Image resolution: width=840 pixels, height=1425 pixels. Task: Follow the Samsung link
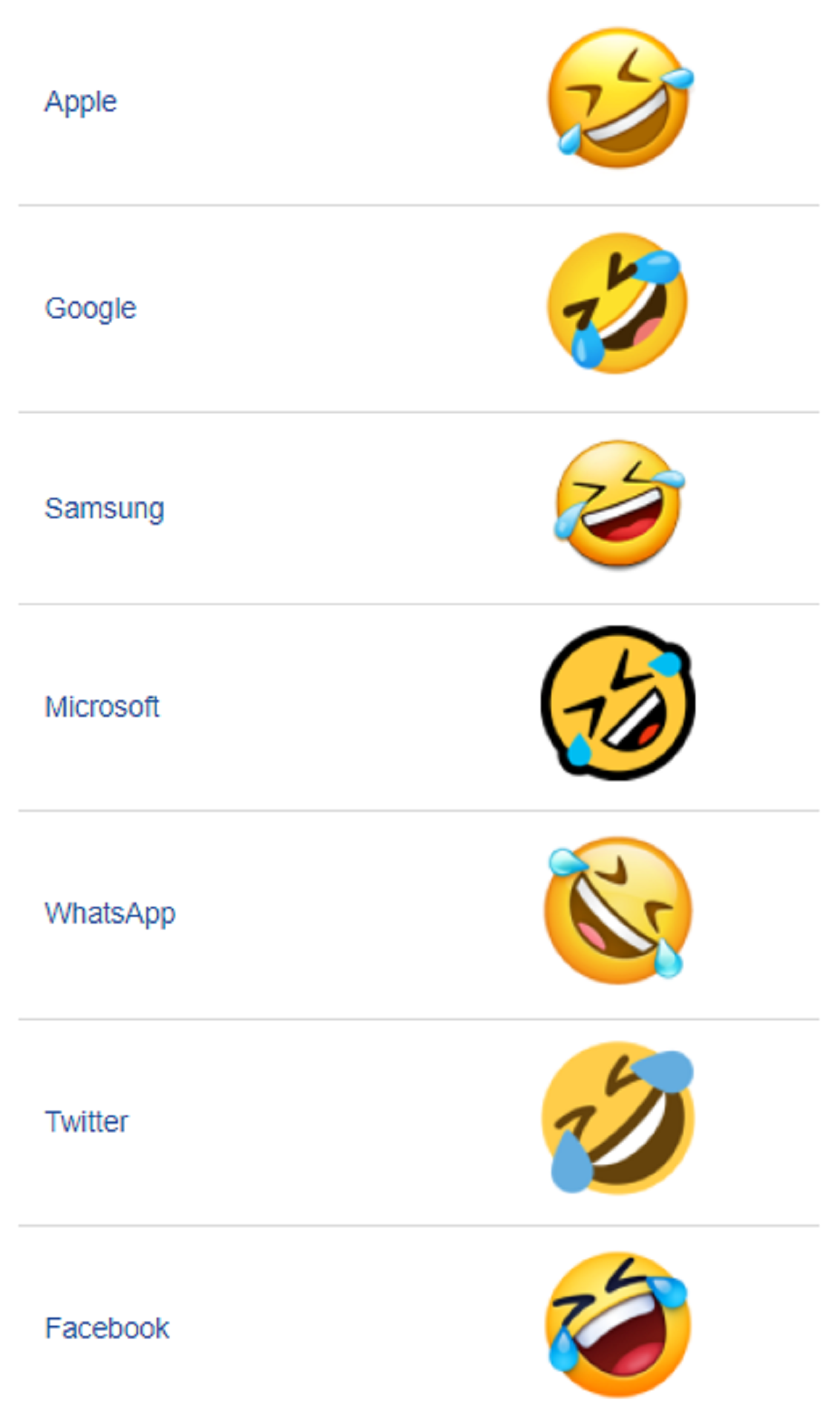(x=104, y=509)
